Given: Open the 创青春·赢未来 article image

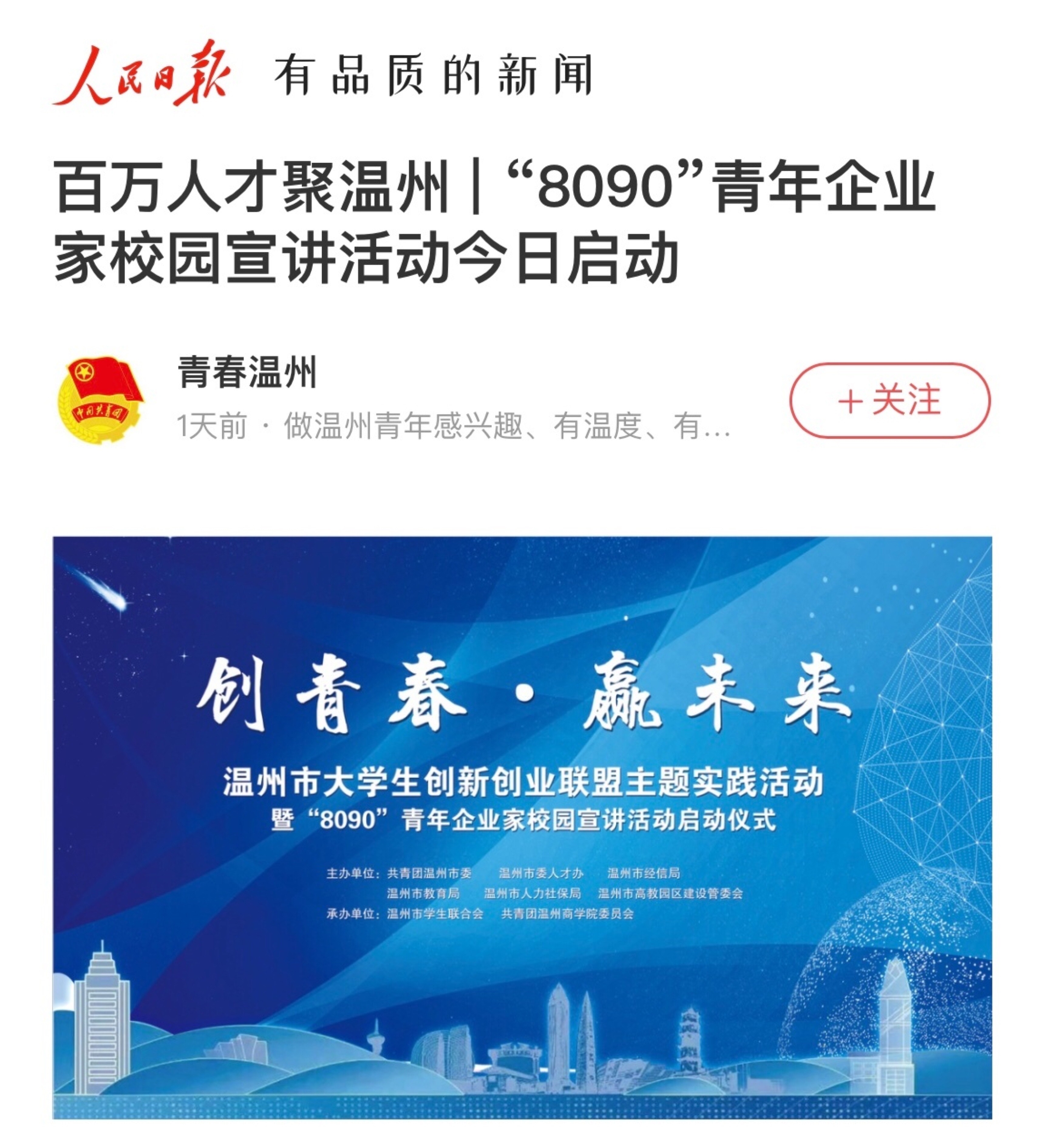Looking at the screenshot, I should pos(521,827).
